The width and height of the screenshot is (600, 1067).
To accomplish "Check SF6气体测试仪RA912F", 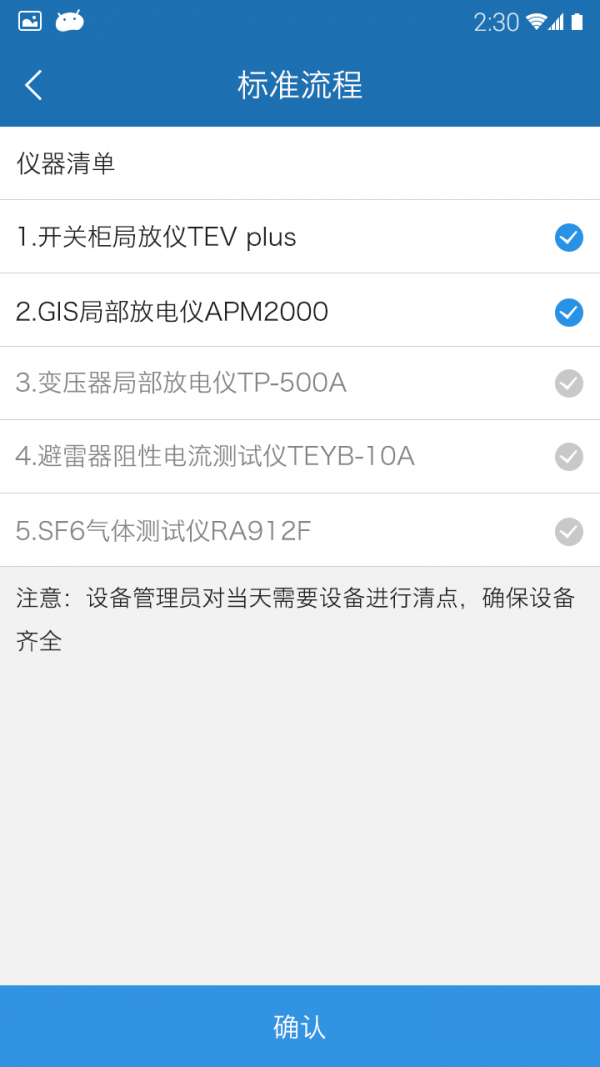I will 568,531.
